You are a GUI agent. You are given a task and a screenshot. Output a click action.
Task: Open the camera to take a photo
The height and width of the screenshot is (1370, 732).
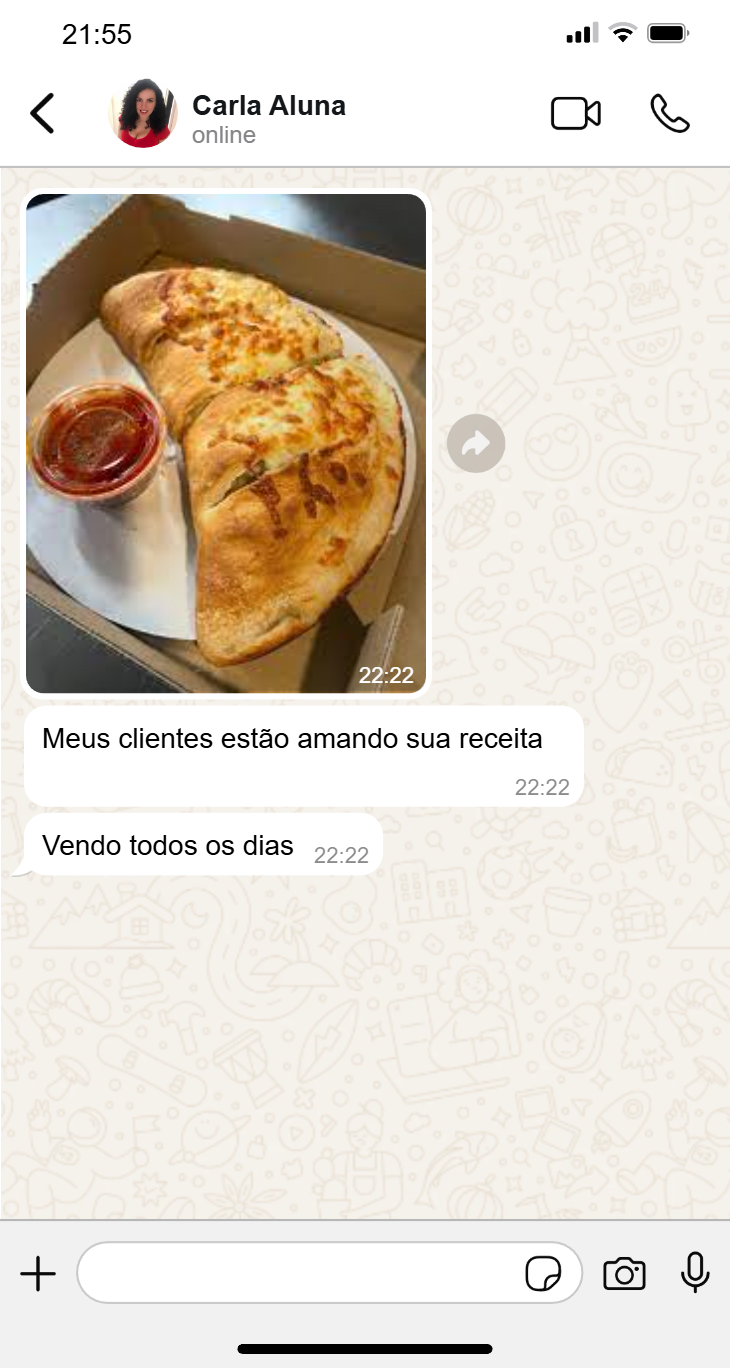624,1274
